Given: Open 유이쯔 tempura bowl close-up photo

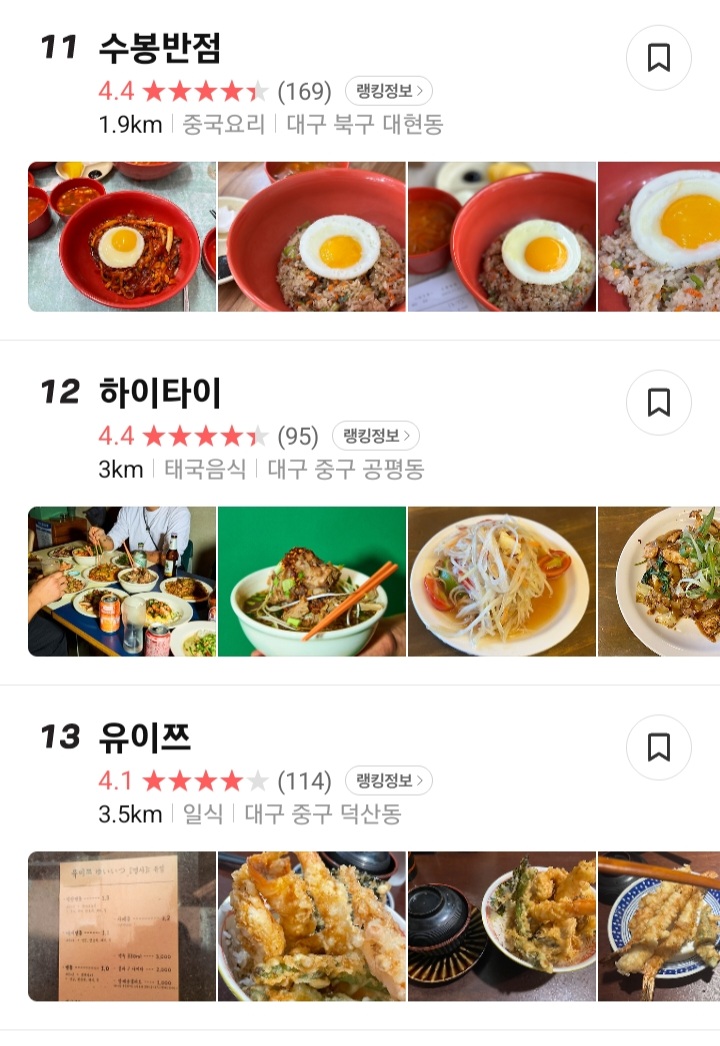Looking at the screenshot, I should [312, 926].
